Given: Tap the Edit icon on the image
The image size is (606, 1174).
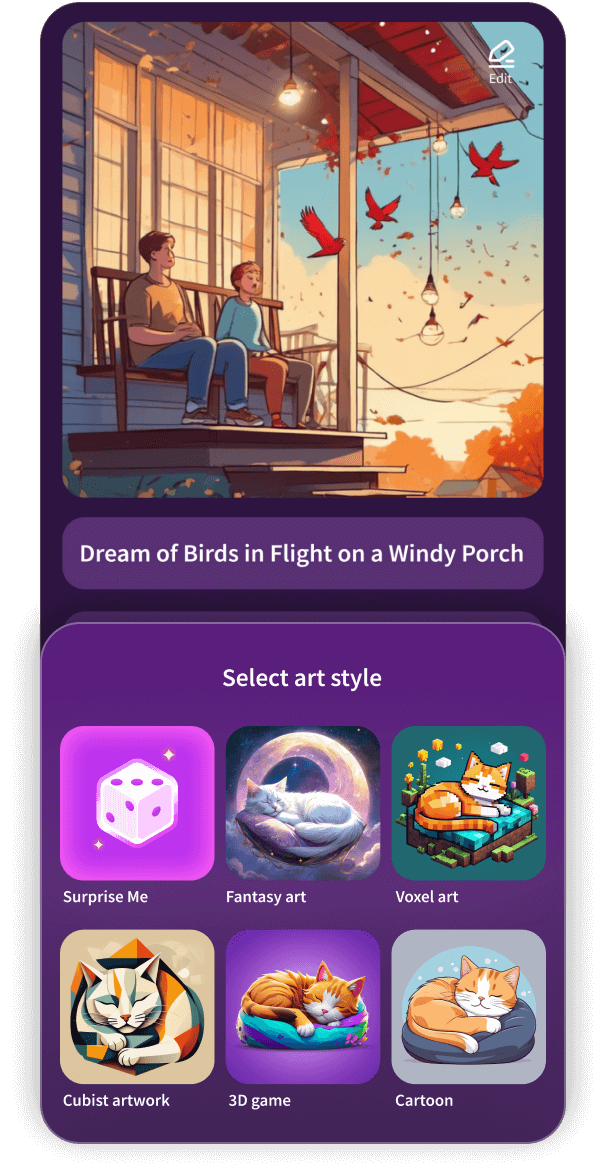Looking at the screenshot, I should click(x=500, y=60).
